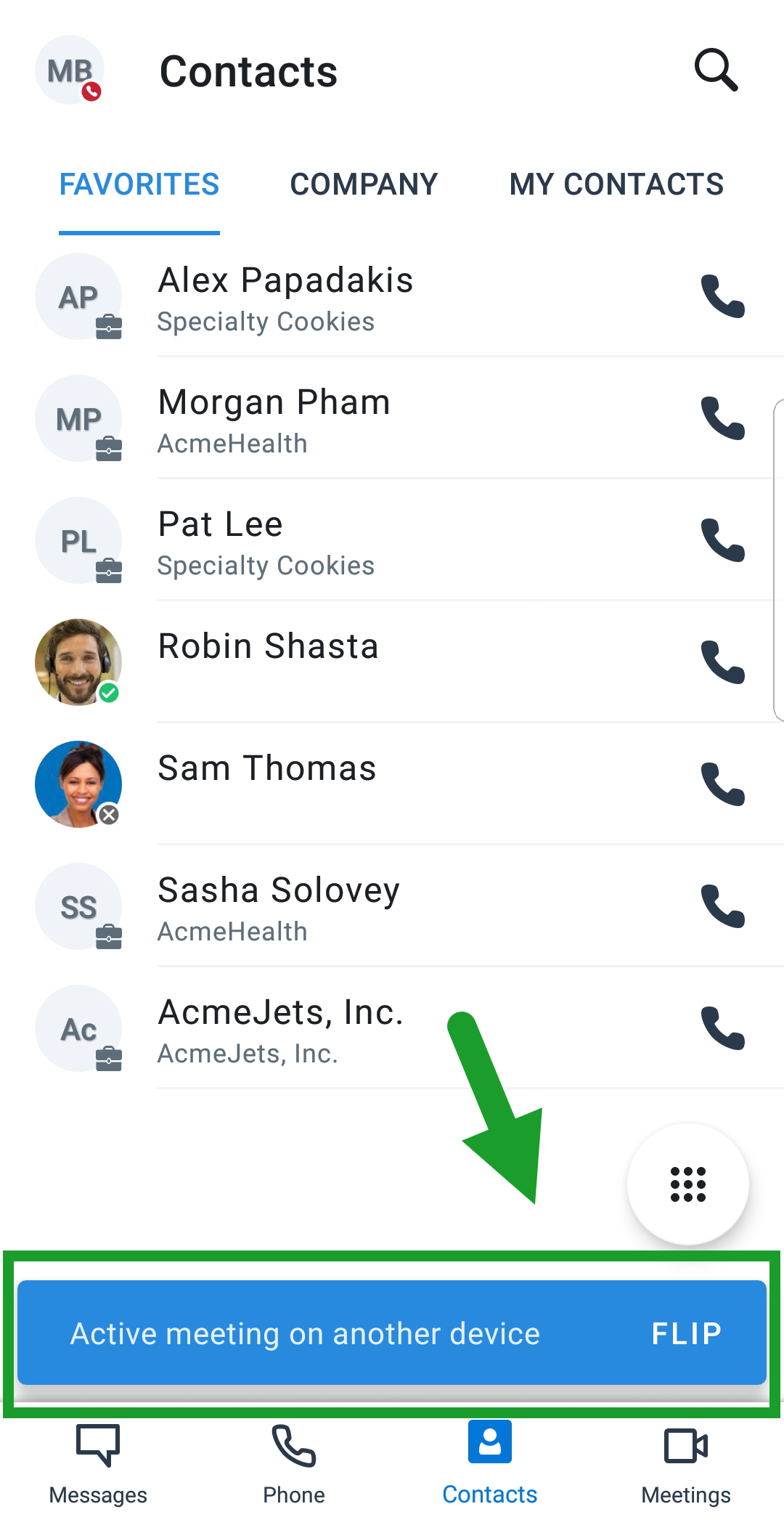Call Sasha Solovey with the phone icon
This screenshot has width=784, height=1525.
(723, 906)
